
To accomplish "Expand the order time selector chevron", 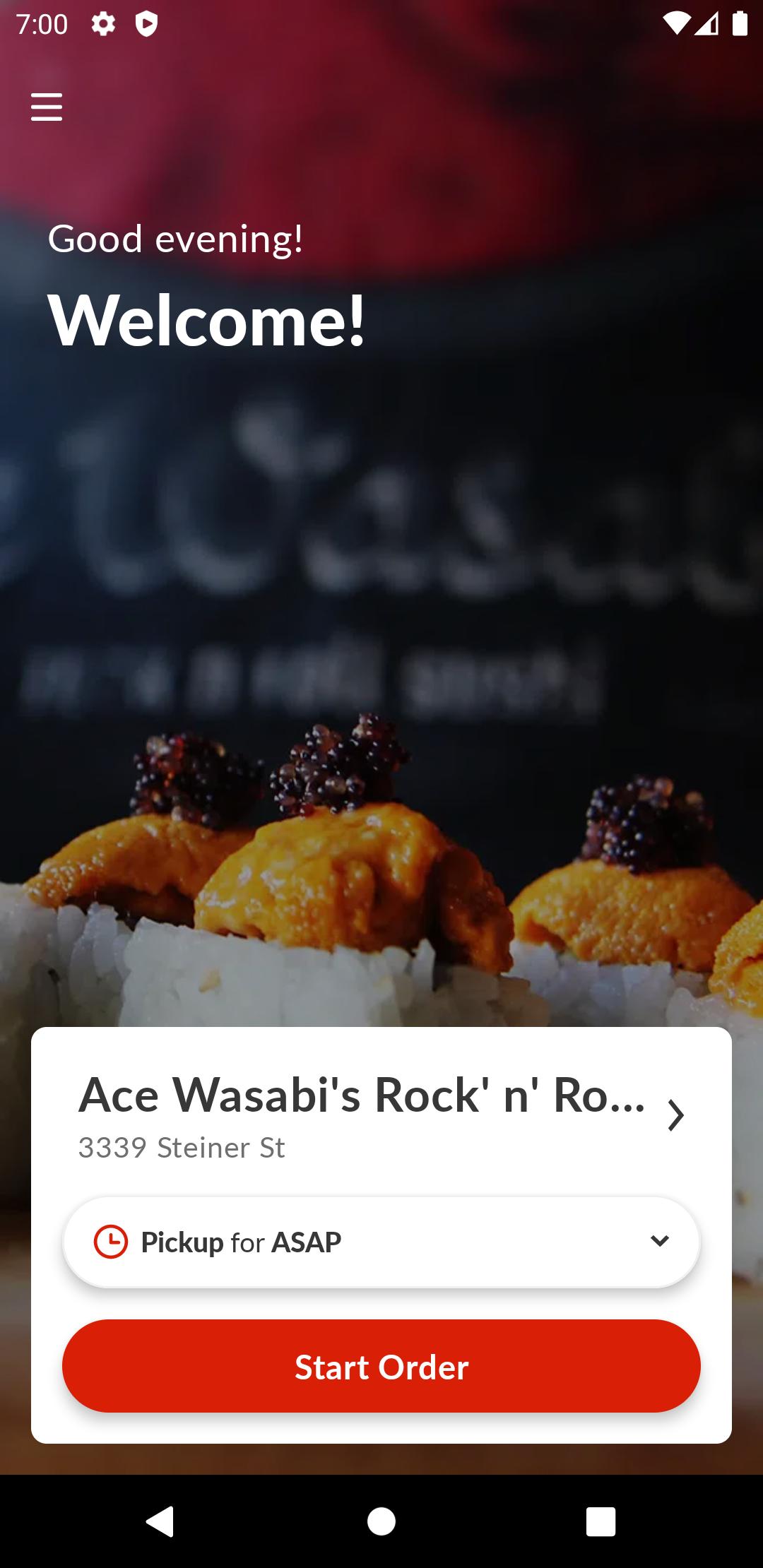I will (x=658, y=1242).
